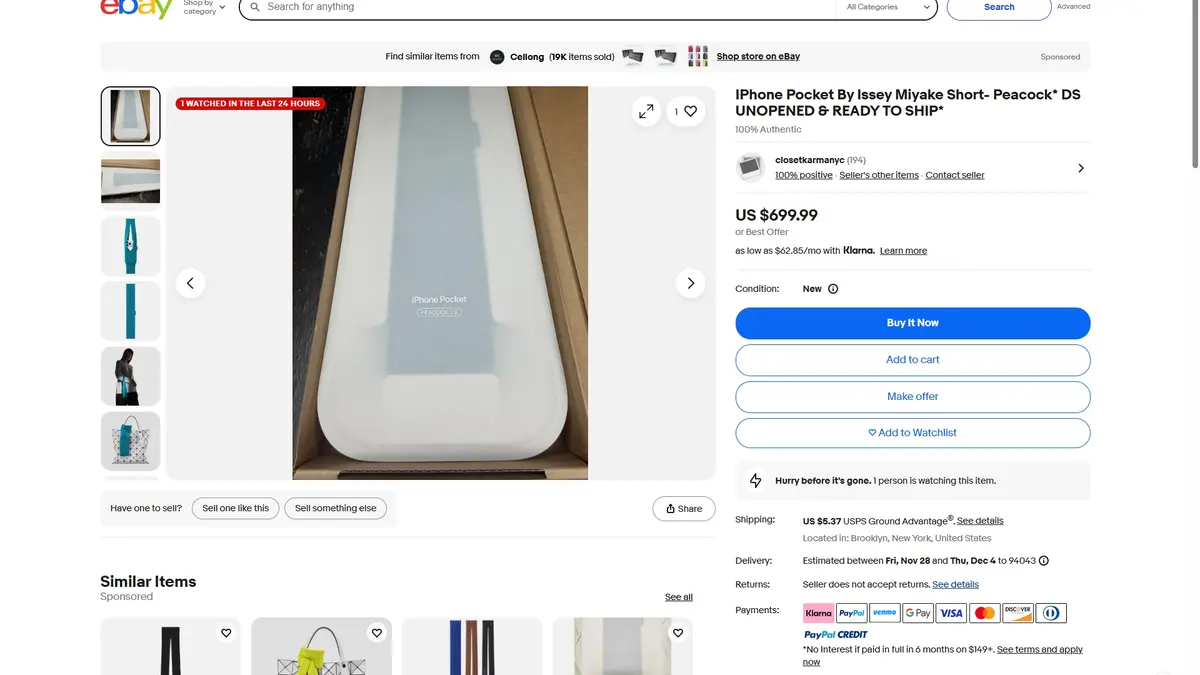The width and height of the screenshot is (1200, 675).
Task: Tap Sell something else
Action: point(336,508)
